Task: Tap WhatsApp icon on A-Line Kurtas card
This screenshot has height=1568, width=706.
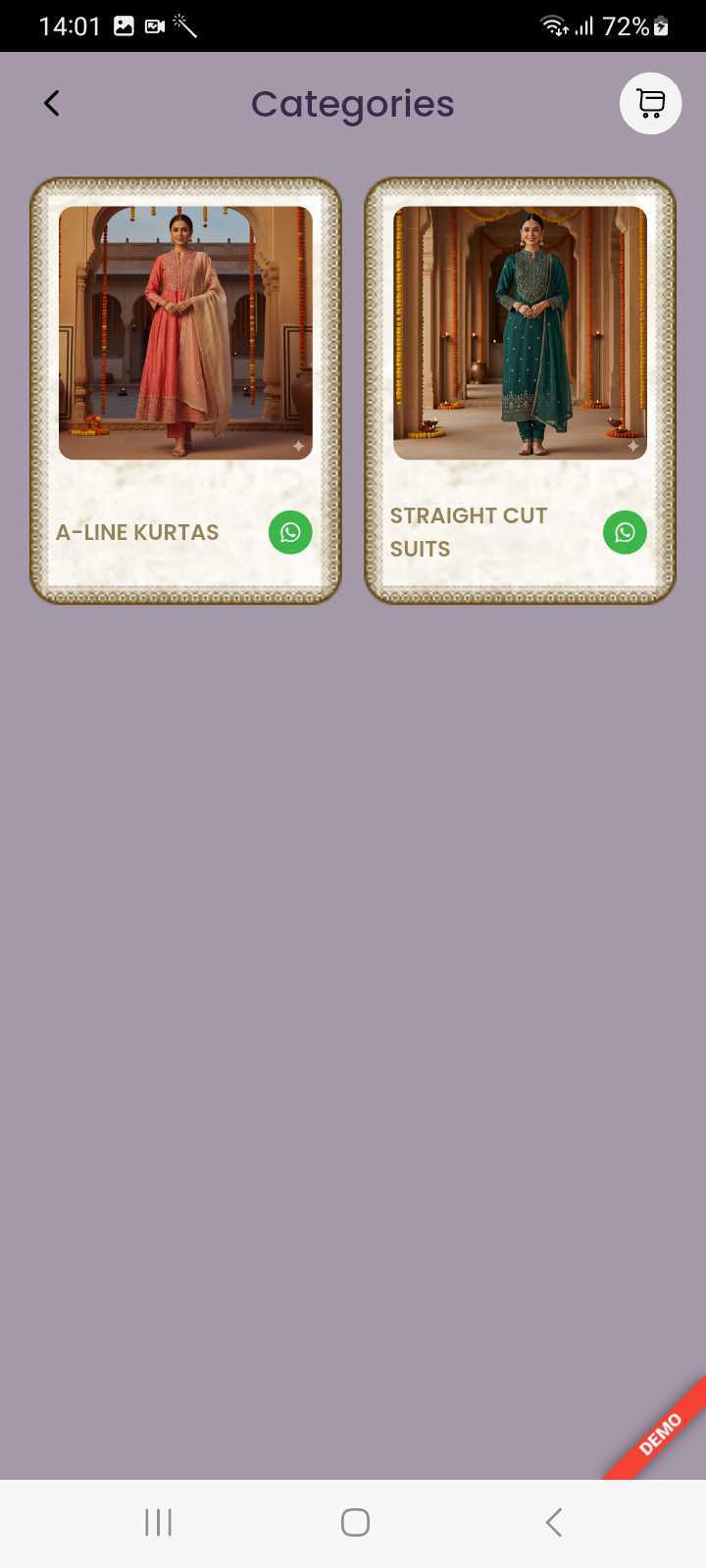Action: pos(290,532)
